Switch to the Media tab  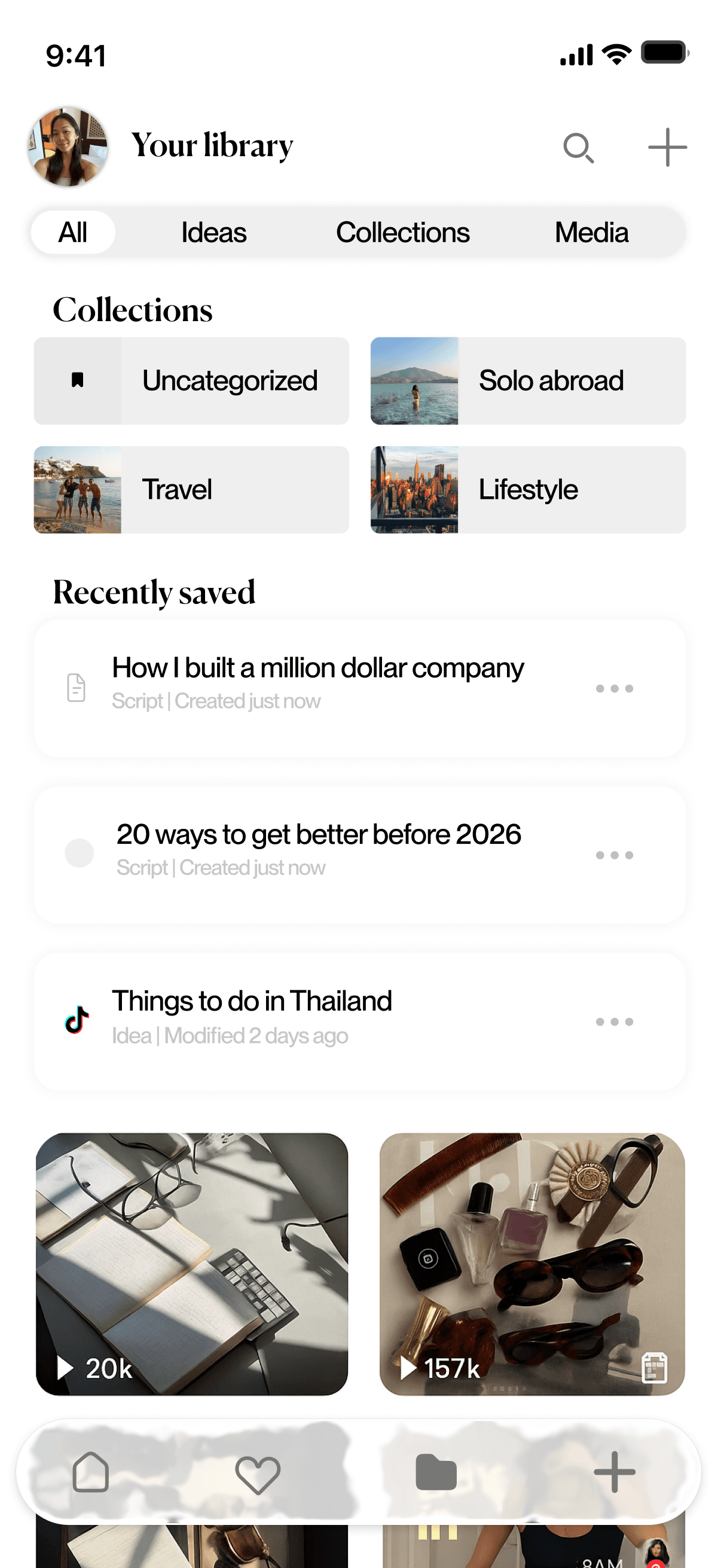tap(591, 233)
